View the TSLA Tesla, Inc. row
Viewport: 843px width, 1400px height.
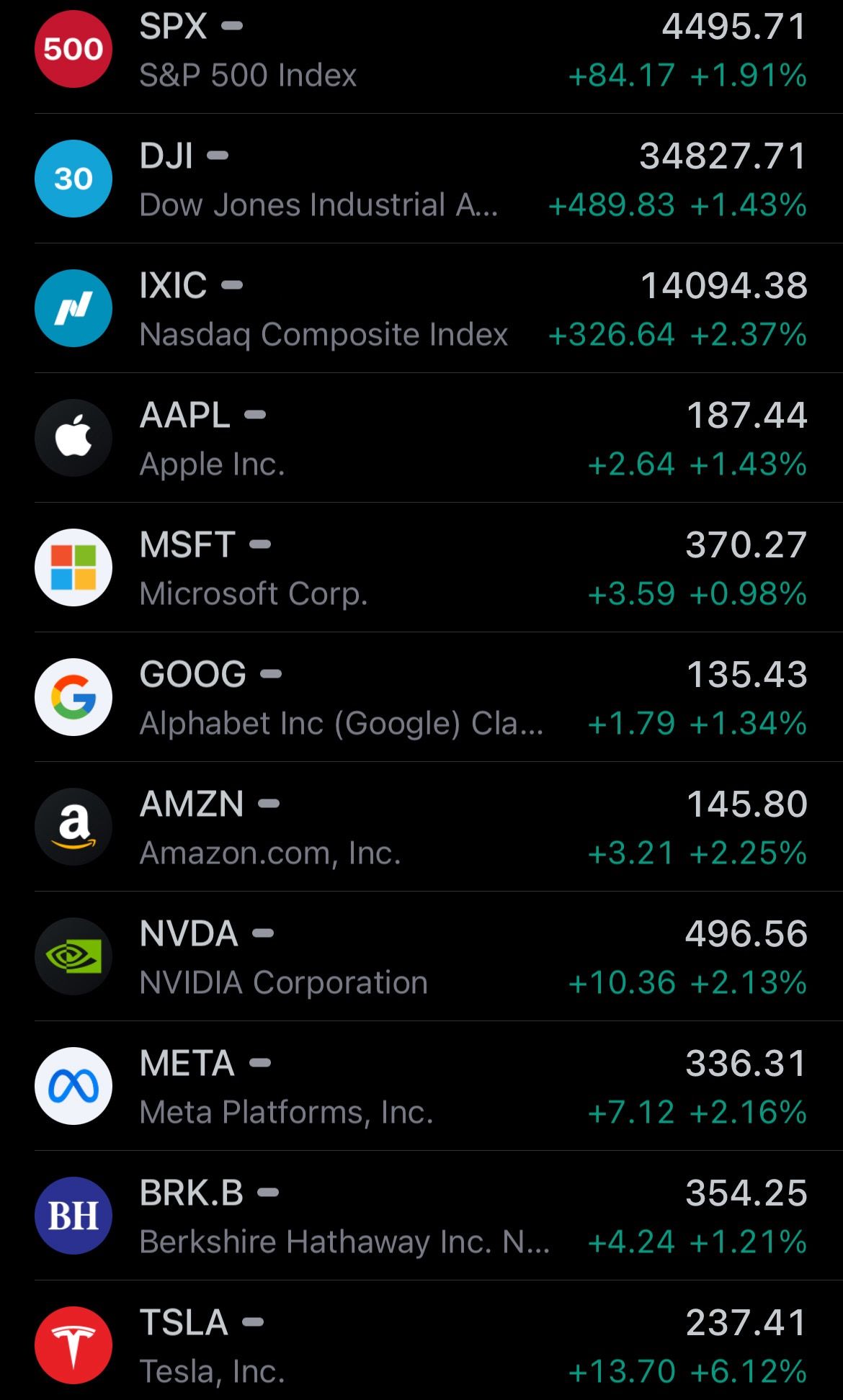click(421, 1345)
